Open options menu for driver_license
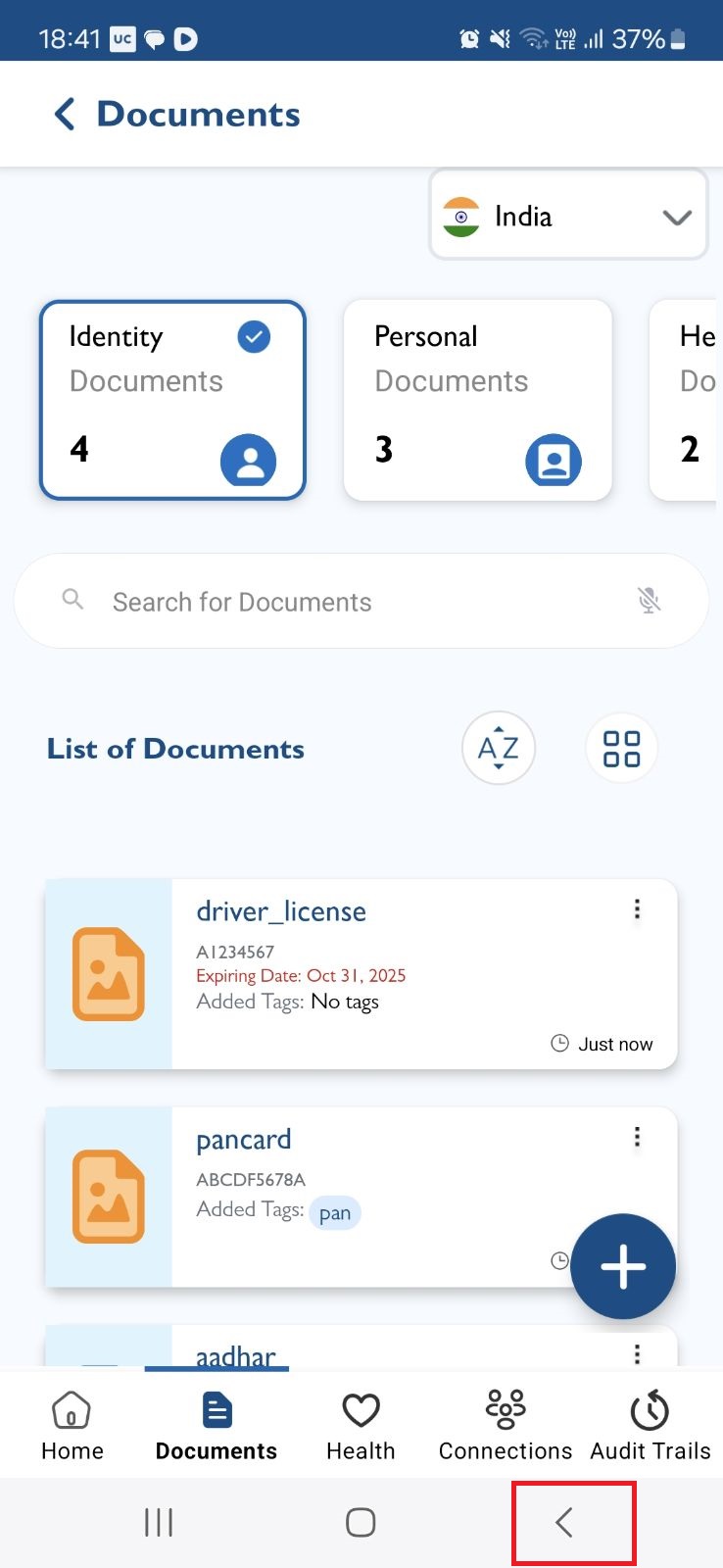 pos(637,910)
